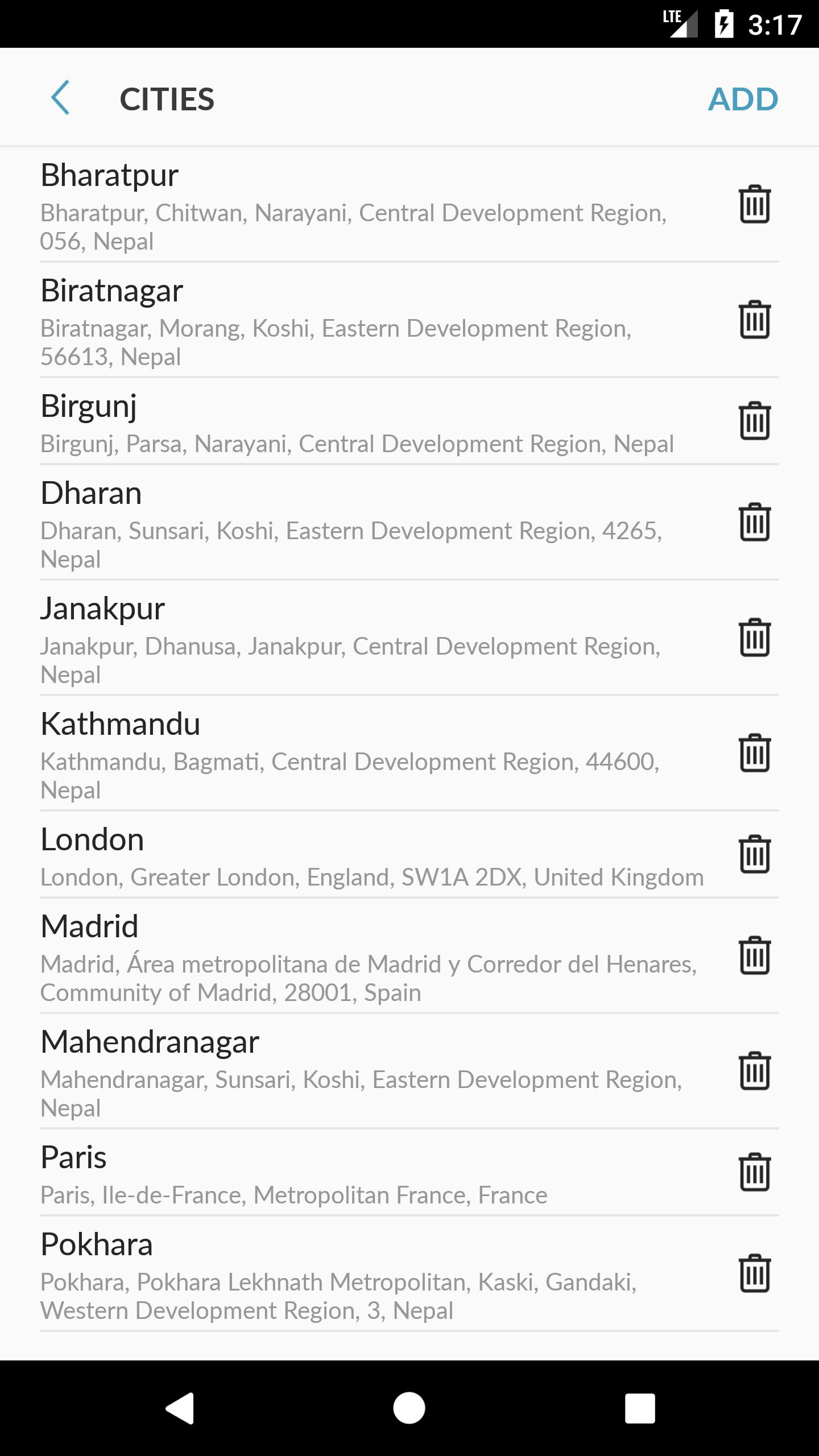Delete the Birgunj entry

pyautogui.click(x=755, y=421)
